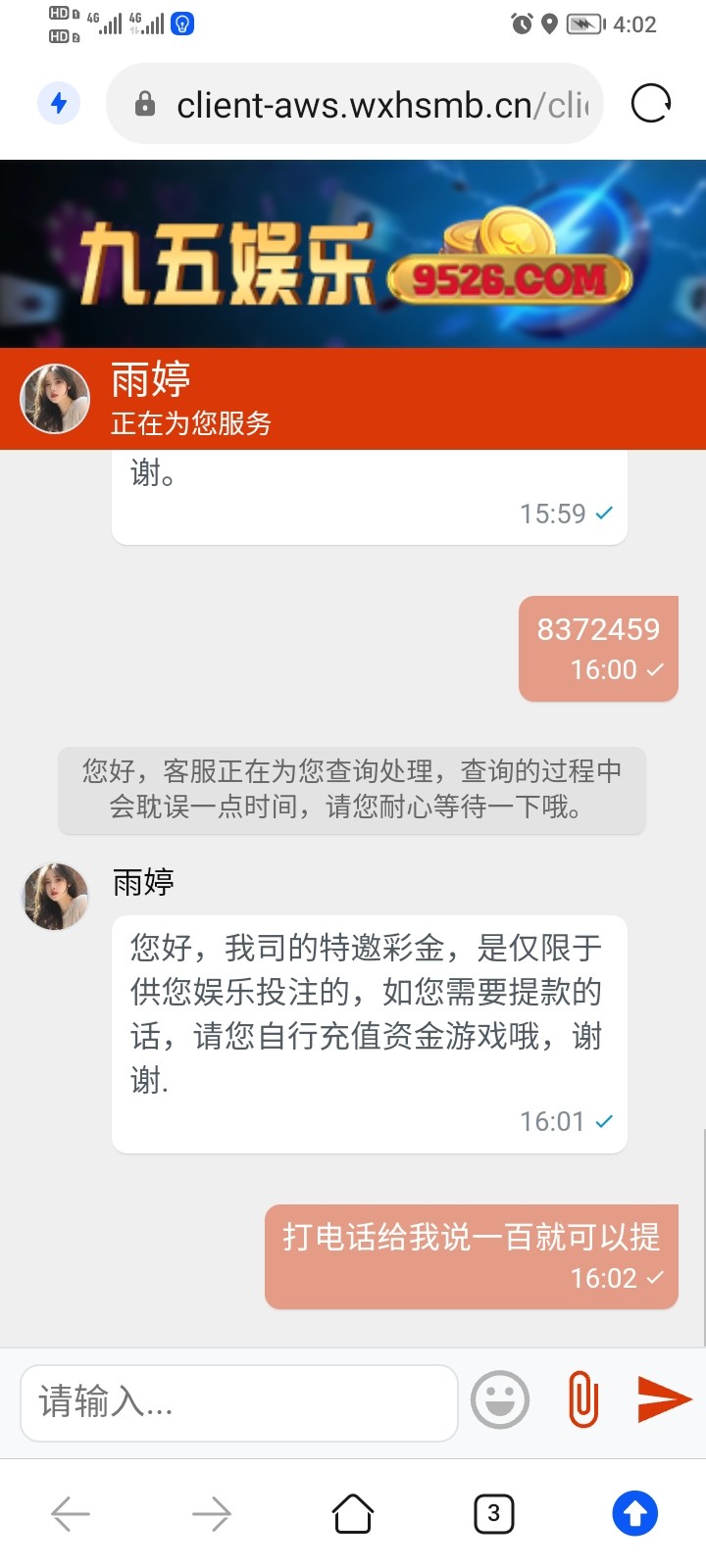The image size is (706, 1568).
Task: Tap the home icon in bottom navigation
Action: [x=353, y=1512]
